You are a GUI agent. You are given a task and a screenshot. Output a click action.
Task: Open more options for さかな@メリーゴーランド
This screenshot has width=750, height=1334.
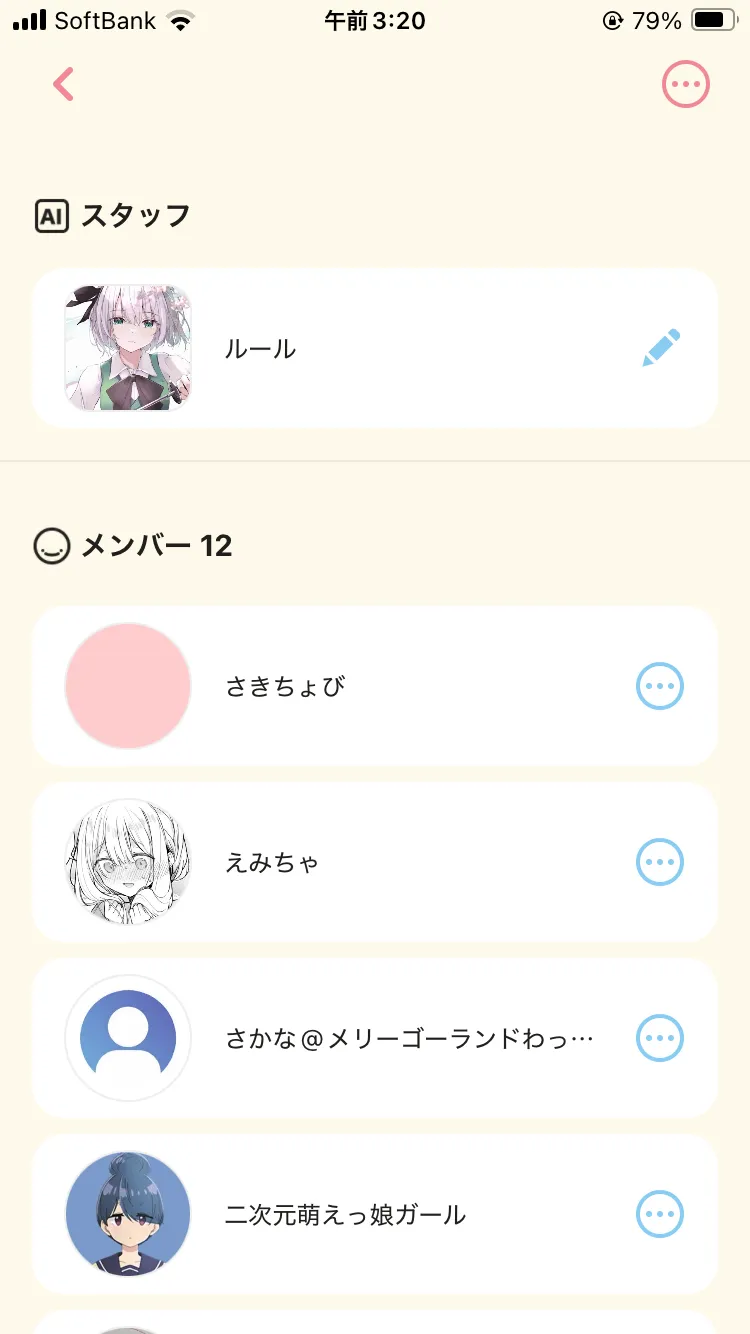click(x=660, y=1038)
